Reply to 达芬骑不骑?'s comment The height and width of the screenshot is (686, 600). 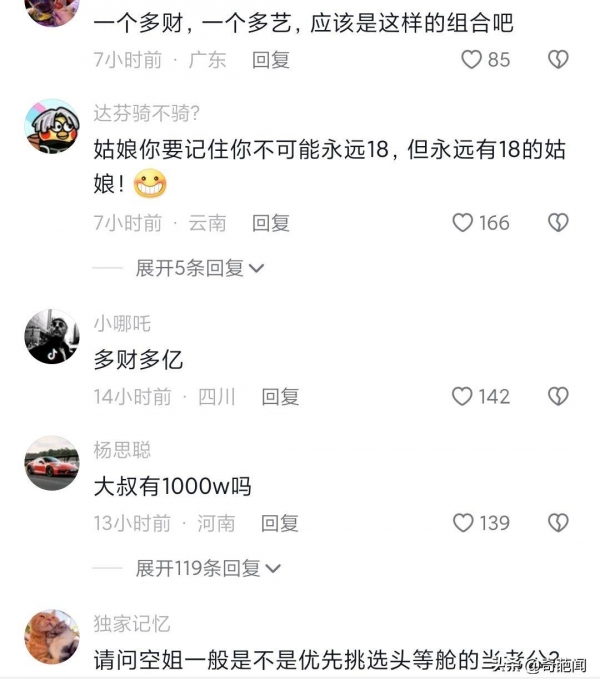(271, 223)
